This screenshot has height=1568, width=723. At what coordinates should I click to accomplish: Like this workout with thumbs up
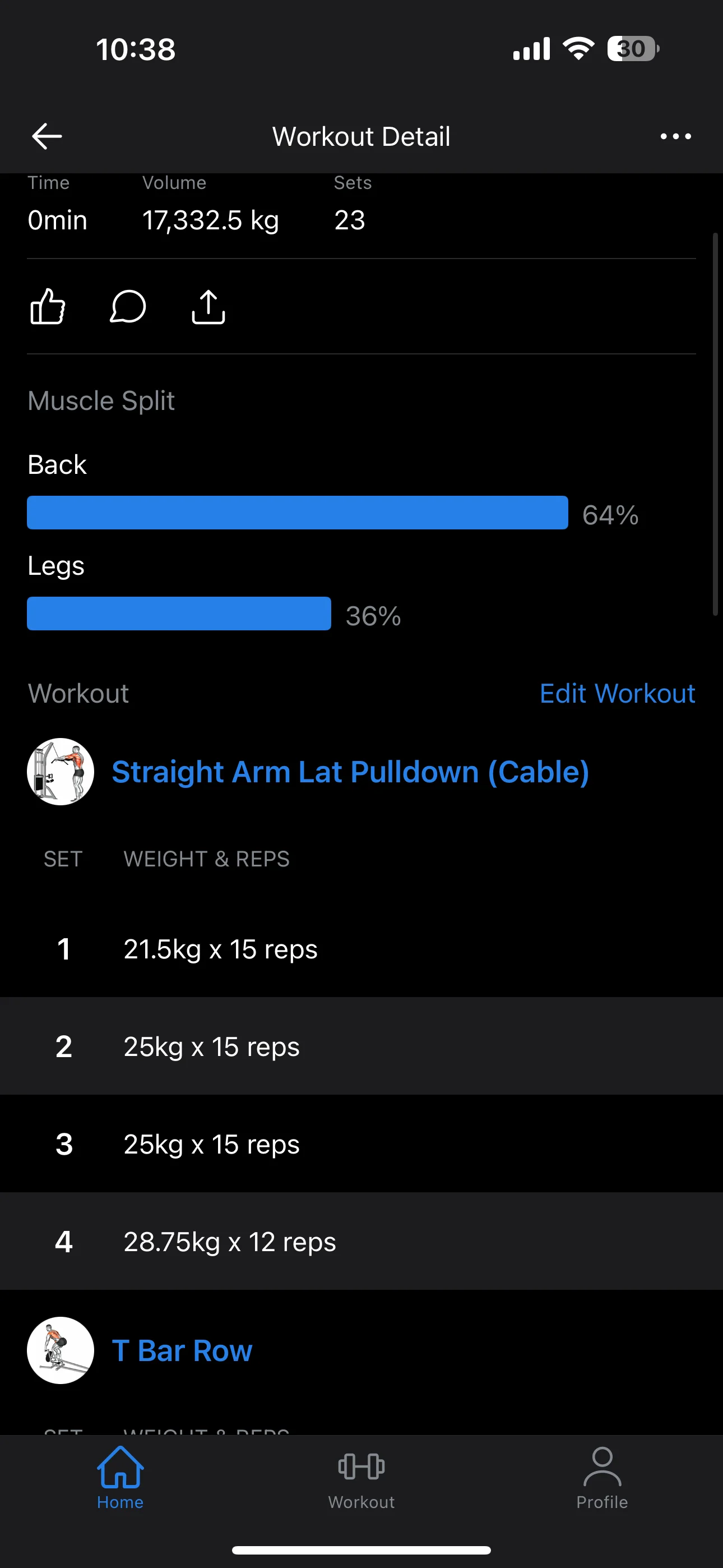[x=48, y=306]
